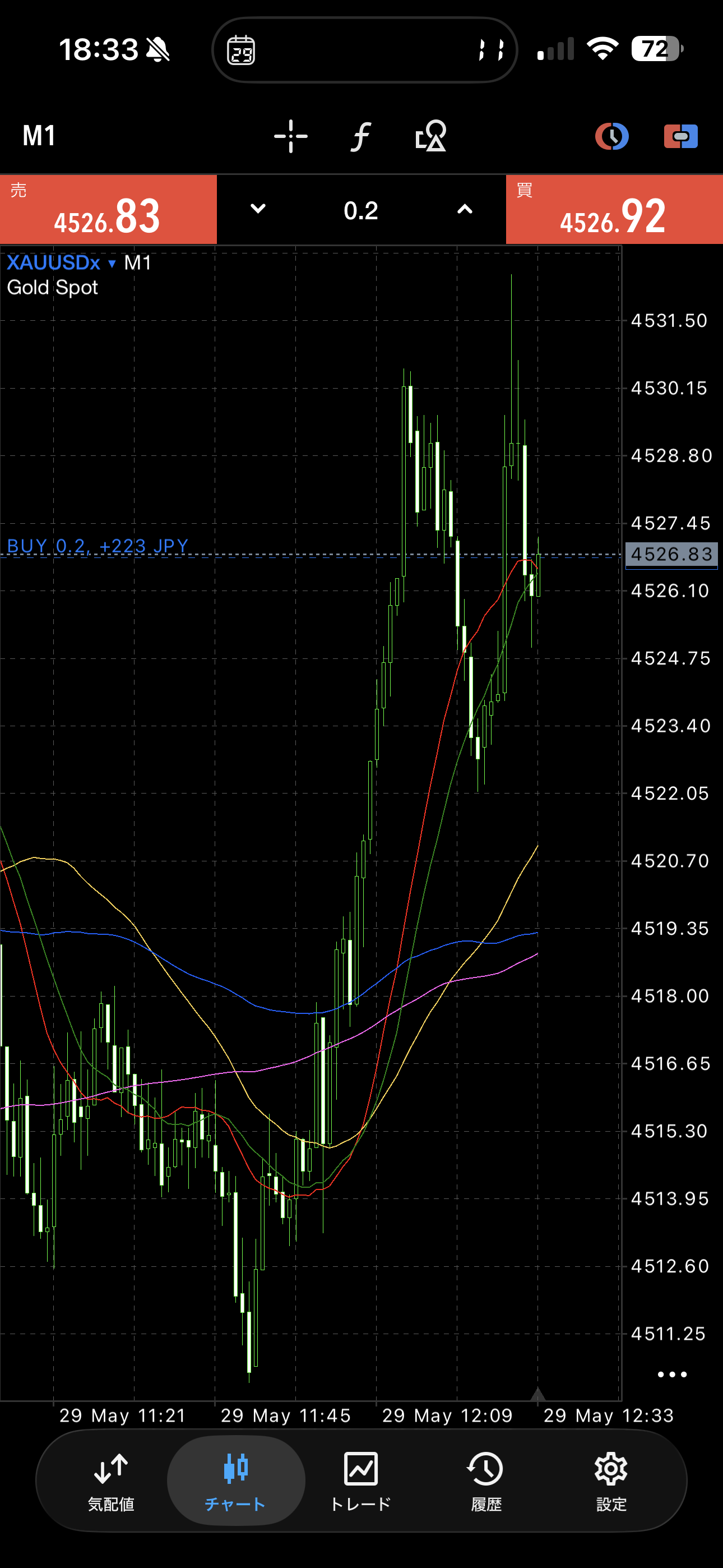Change the M1 timeframe selector
723x1568 pixels.
(39, 135)
